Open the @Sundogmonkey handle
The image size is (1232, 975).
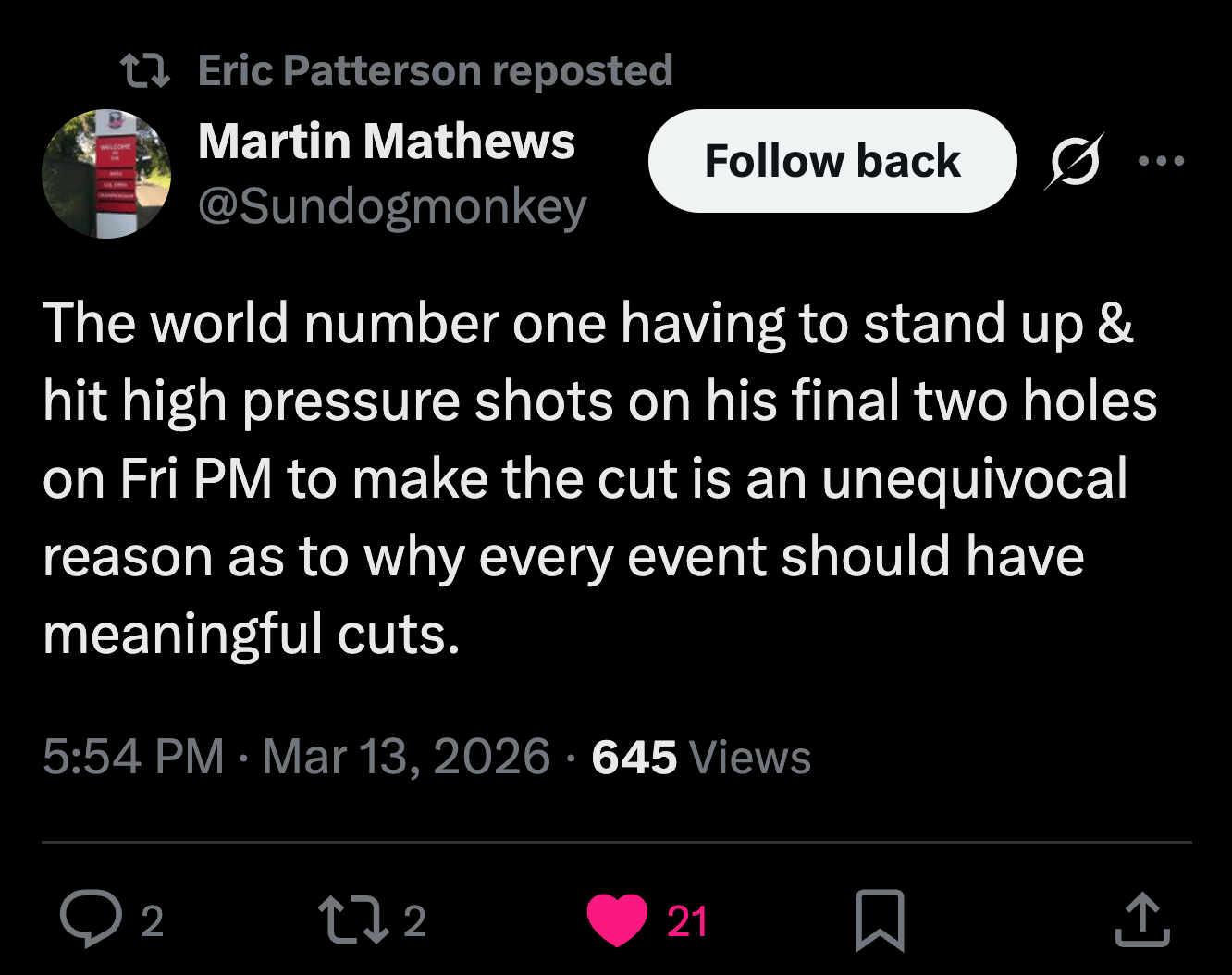(x=392, y=206)
